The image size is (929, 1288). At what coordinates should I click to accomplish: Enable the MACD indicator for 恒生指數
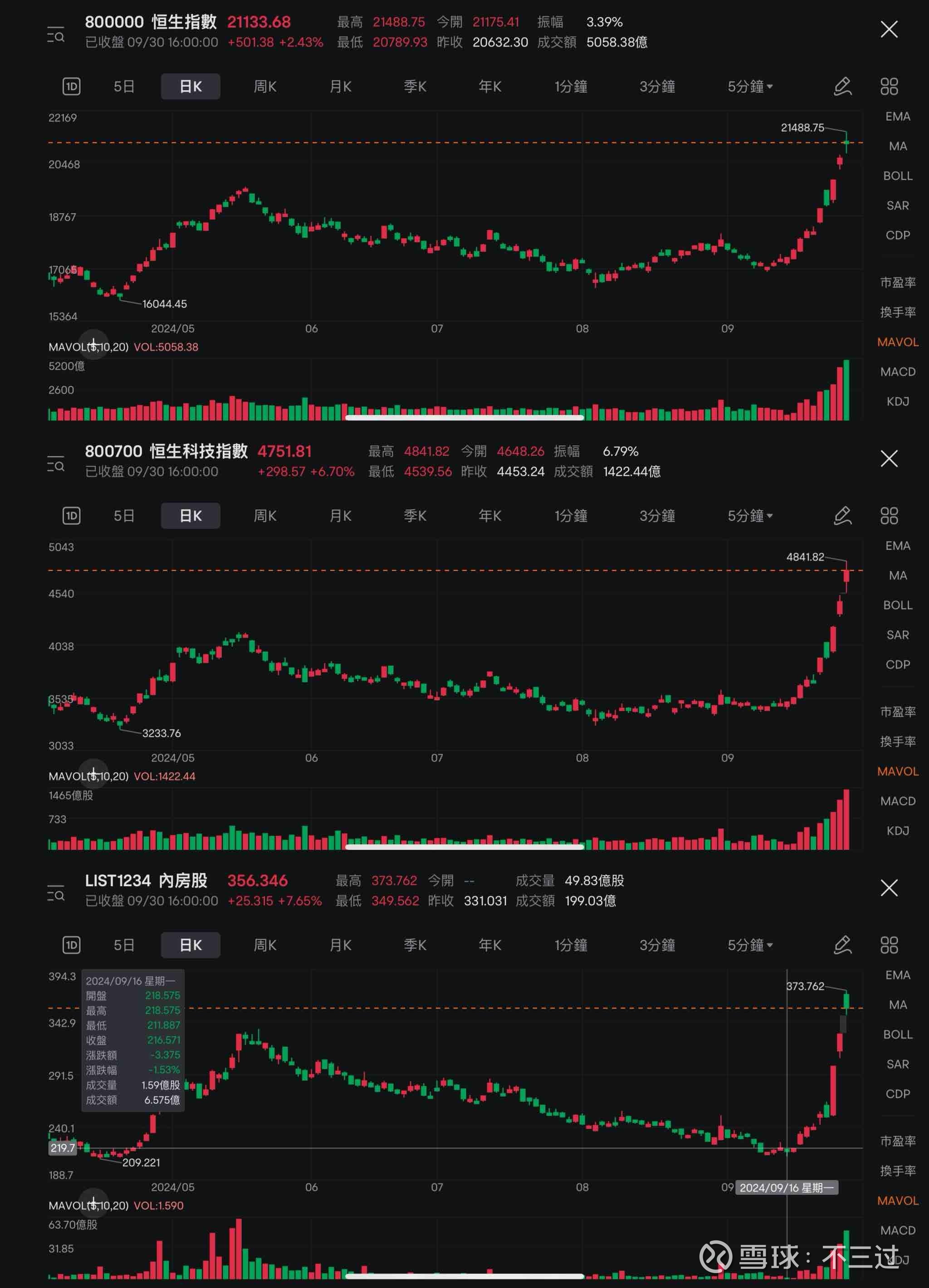click(x=897, y=372)
